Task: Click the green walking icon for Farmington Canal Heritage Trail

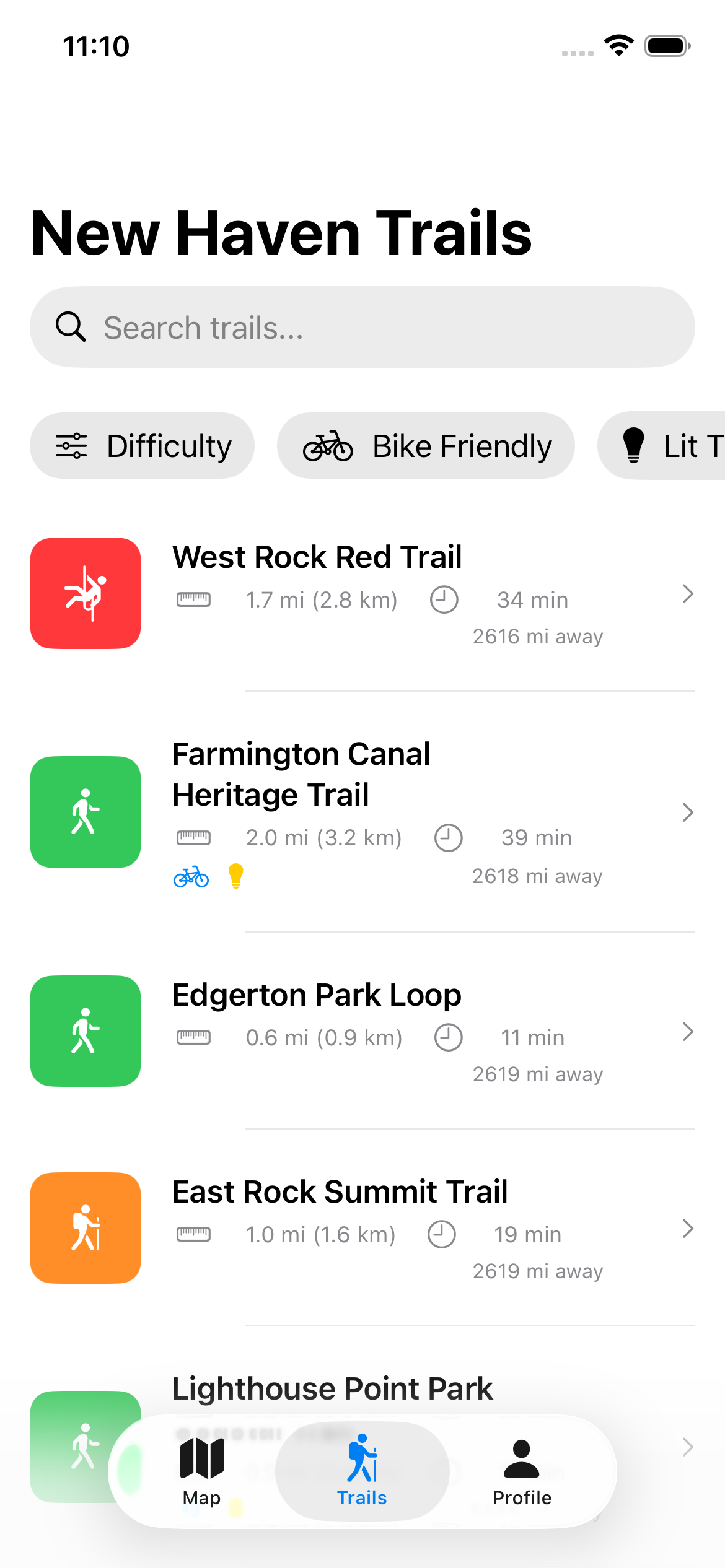Action: 85,812
